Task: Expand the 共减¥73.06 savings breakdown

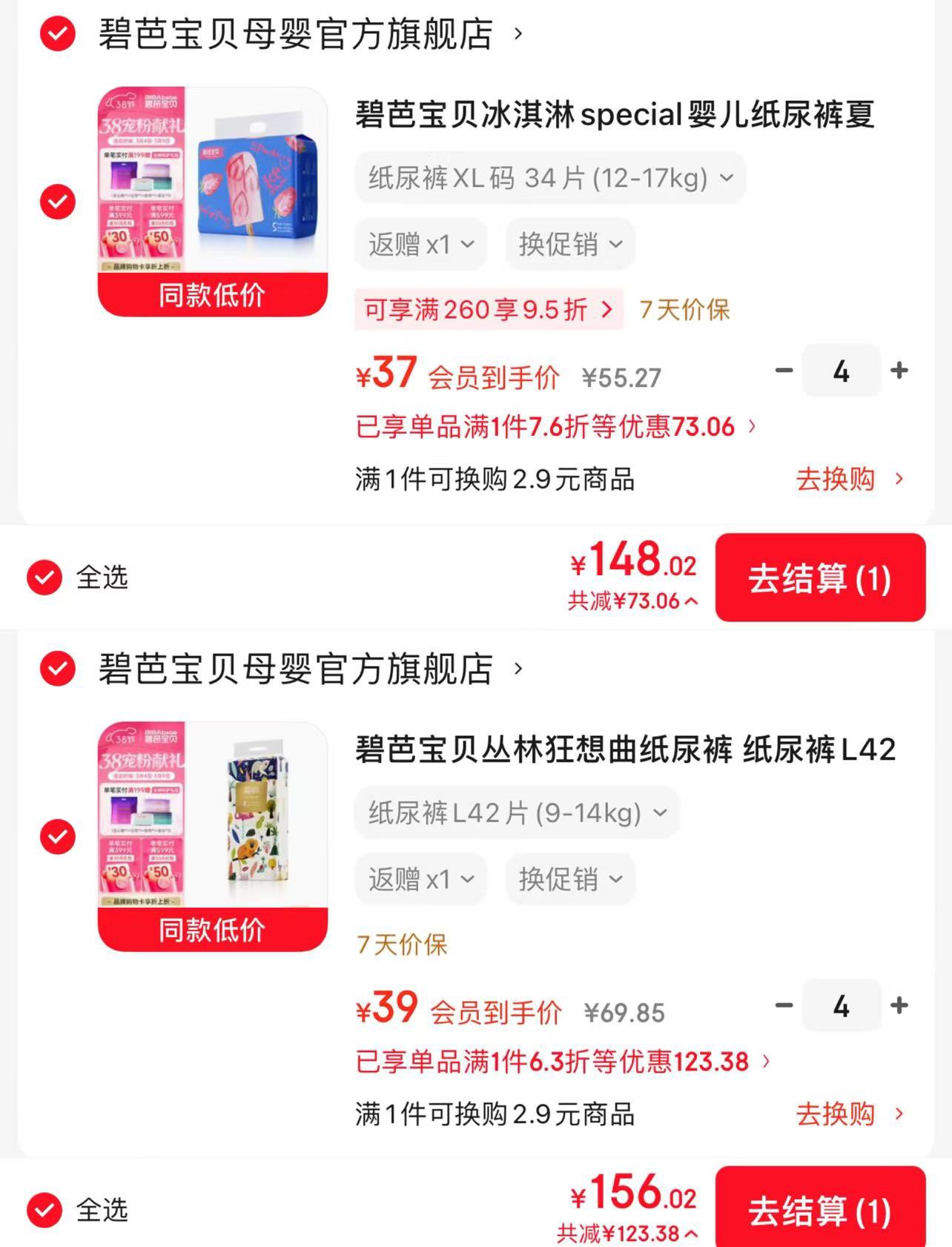Action: point(632,601)
